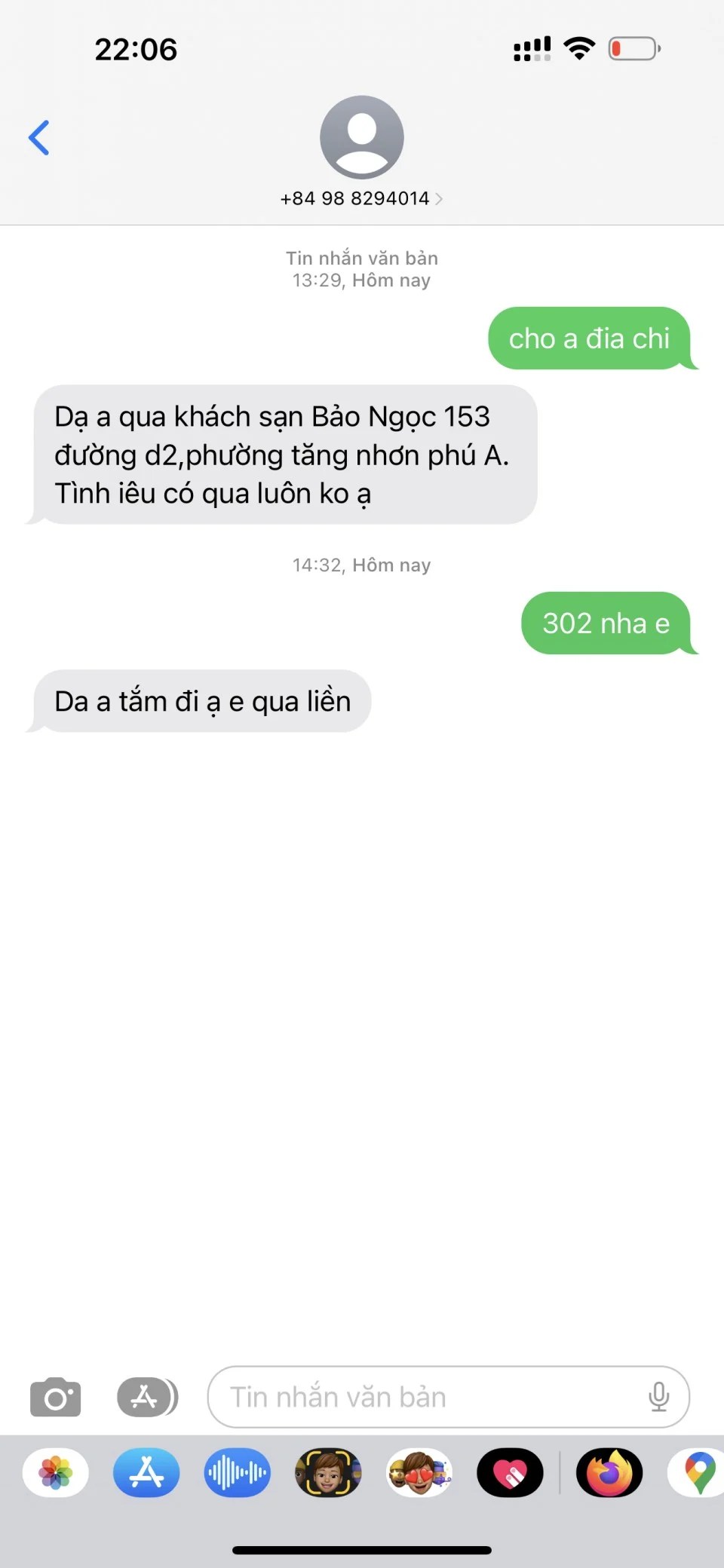
Task: Record an audio message with the microphone
Action: coord(658,1397)
